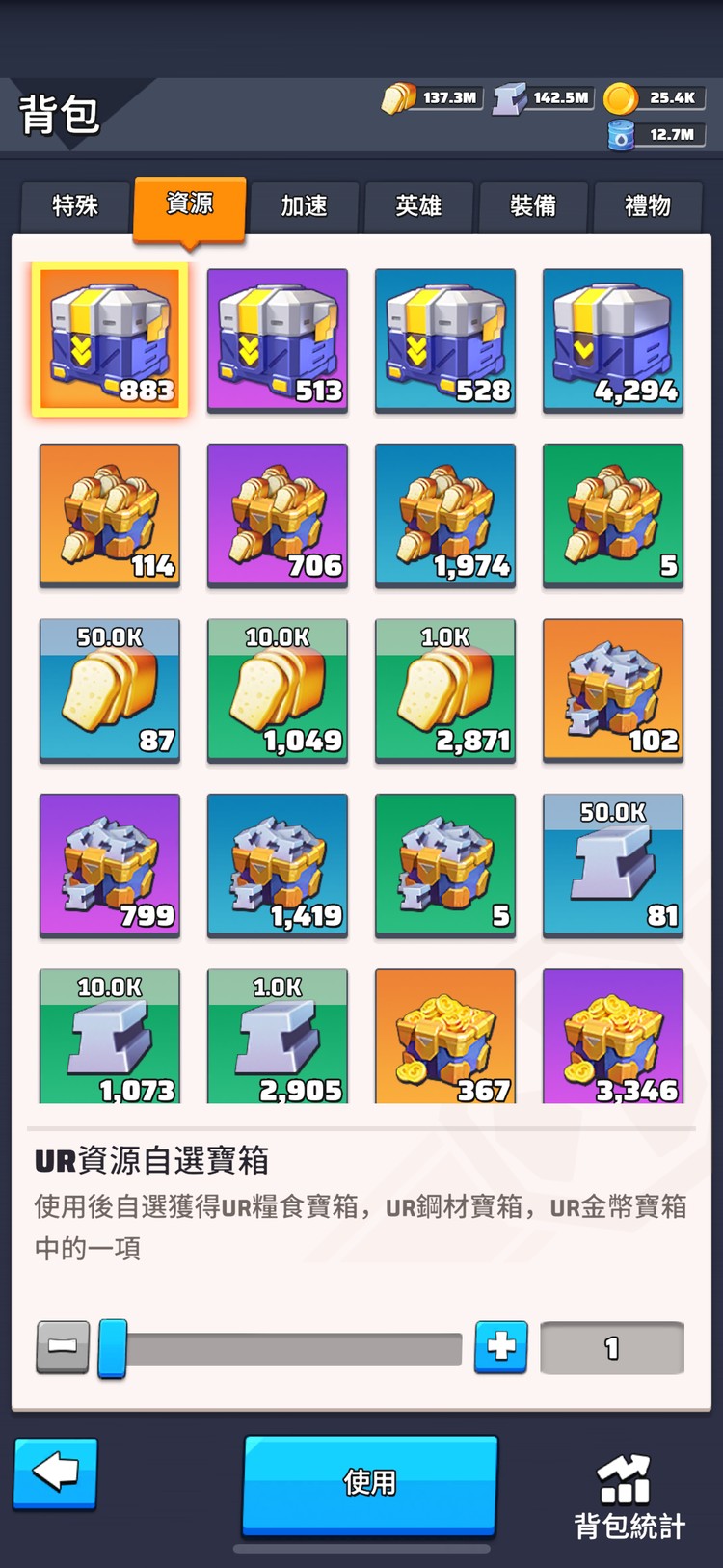The image size is (723, 1568).
Task: Increase quantity with the plus button
Action: (x=500, y=1346)
